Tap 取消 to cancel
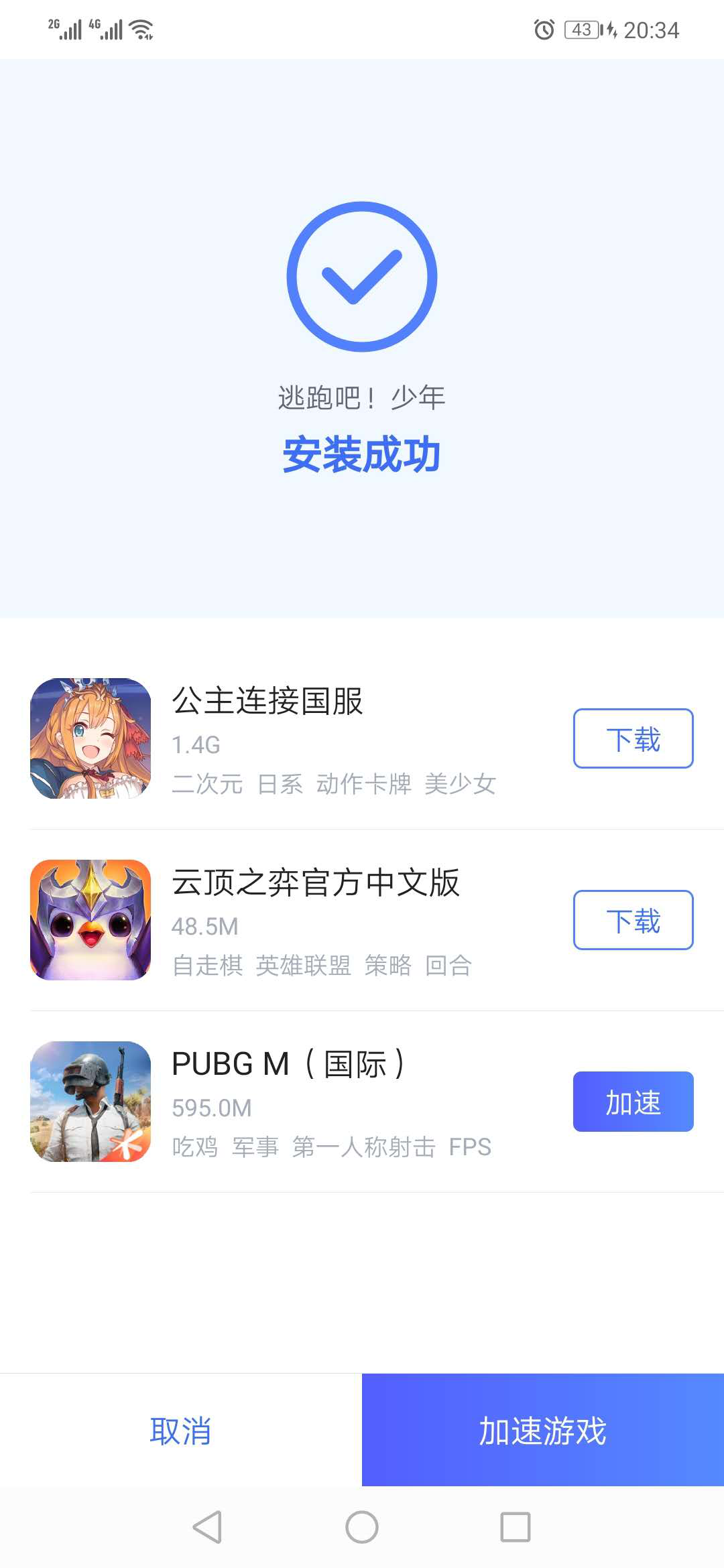The width and height of the screenshot is (724, 1568). [x=181, y=1433]
